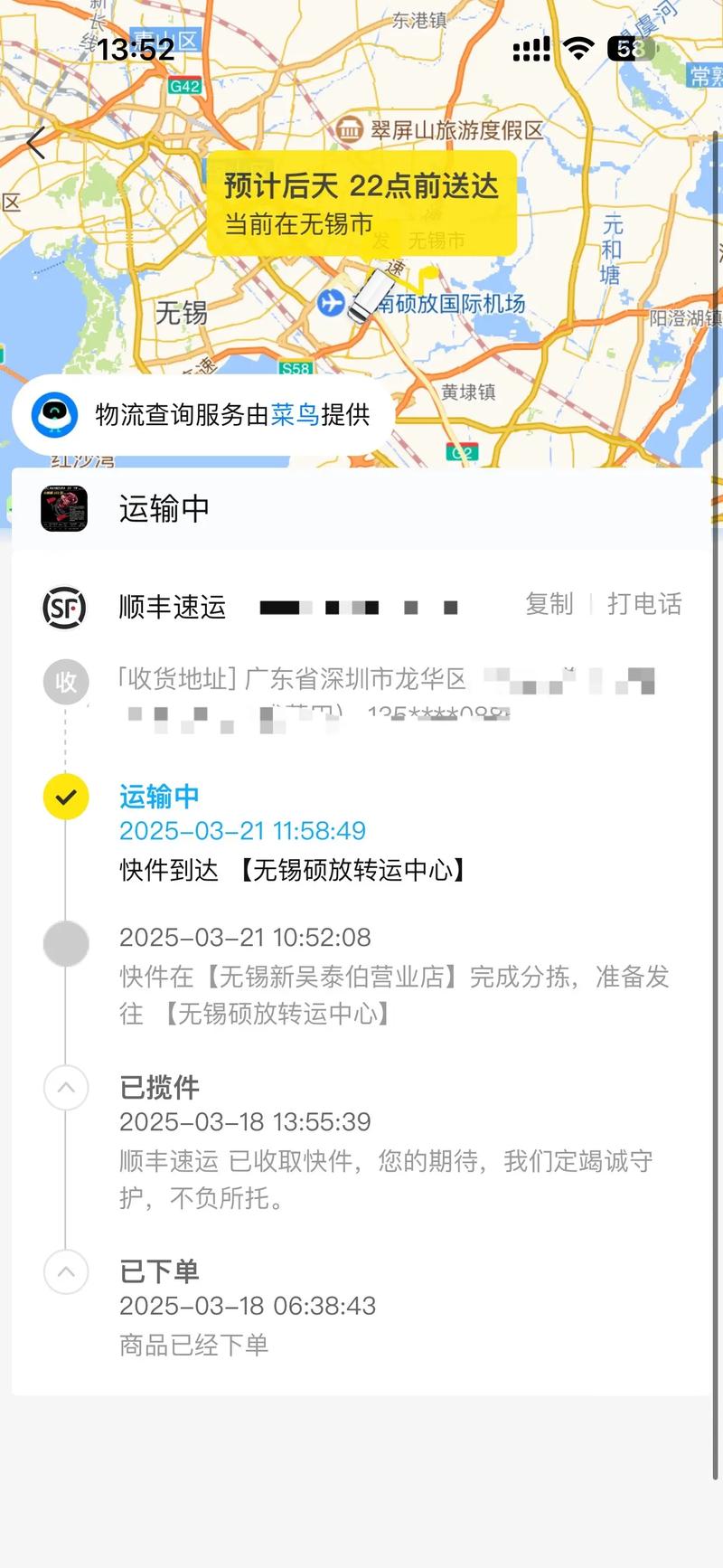Tap the SF Express circular logo
The height and width of the screenshot is (1568, 723).
click(x=64, y=608)
